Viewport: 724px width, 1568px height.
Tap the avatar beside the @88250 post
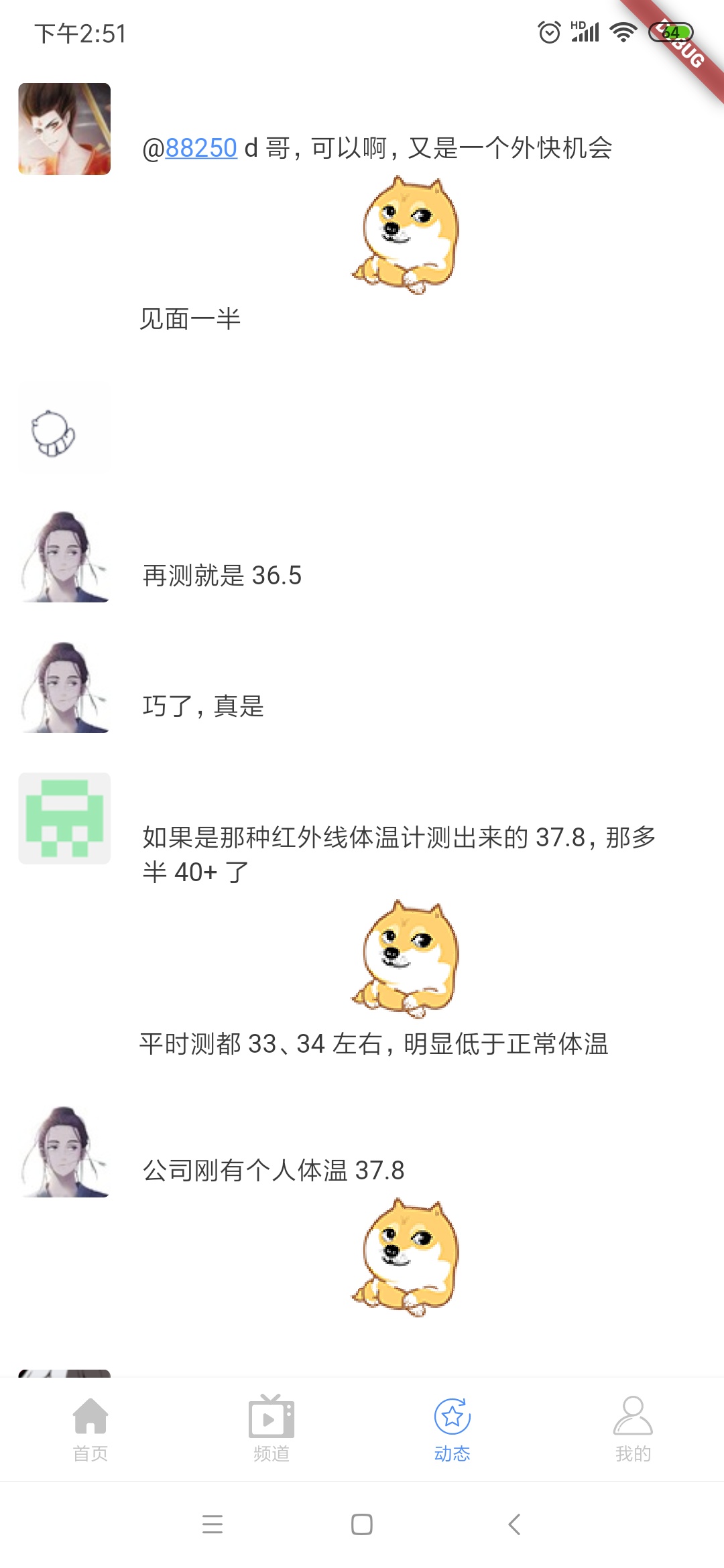click(x=64, y=129)
